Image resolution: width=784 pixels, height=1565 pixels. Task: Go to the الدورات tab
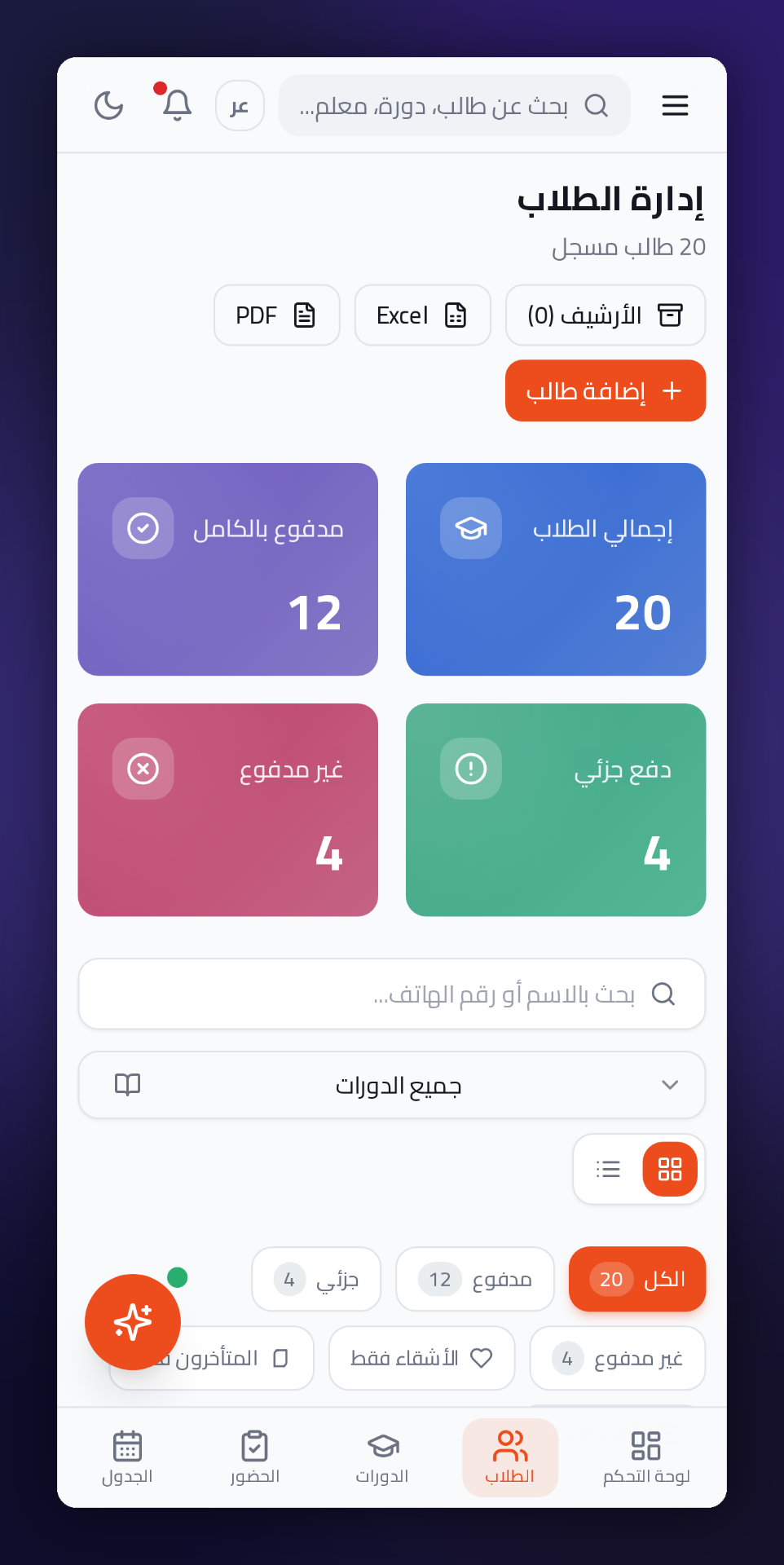[382, 1457]
